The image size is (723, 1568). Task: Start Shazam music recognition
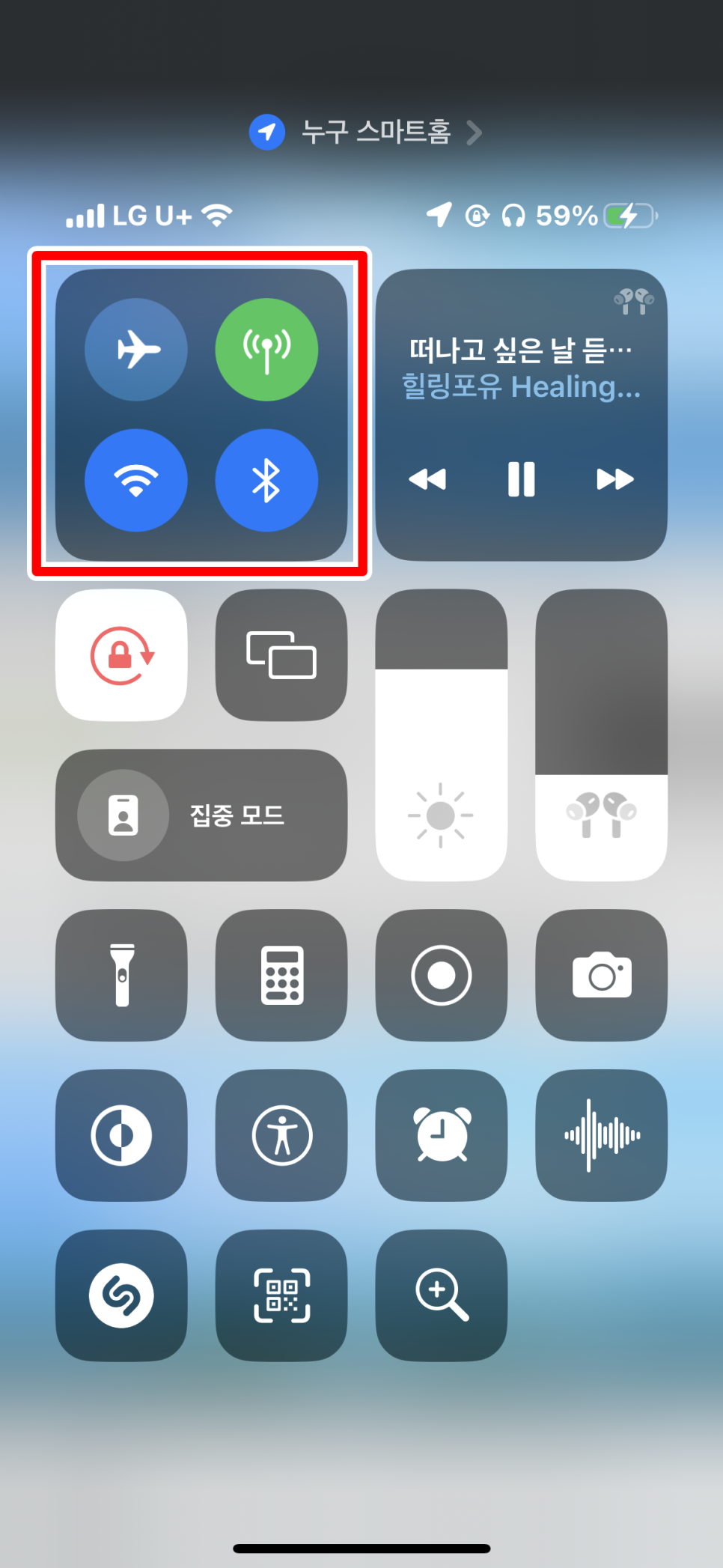coord(121,1295)
